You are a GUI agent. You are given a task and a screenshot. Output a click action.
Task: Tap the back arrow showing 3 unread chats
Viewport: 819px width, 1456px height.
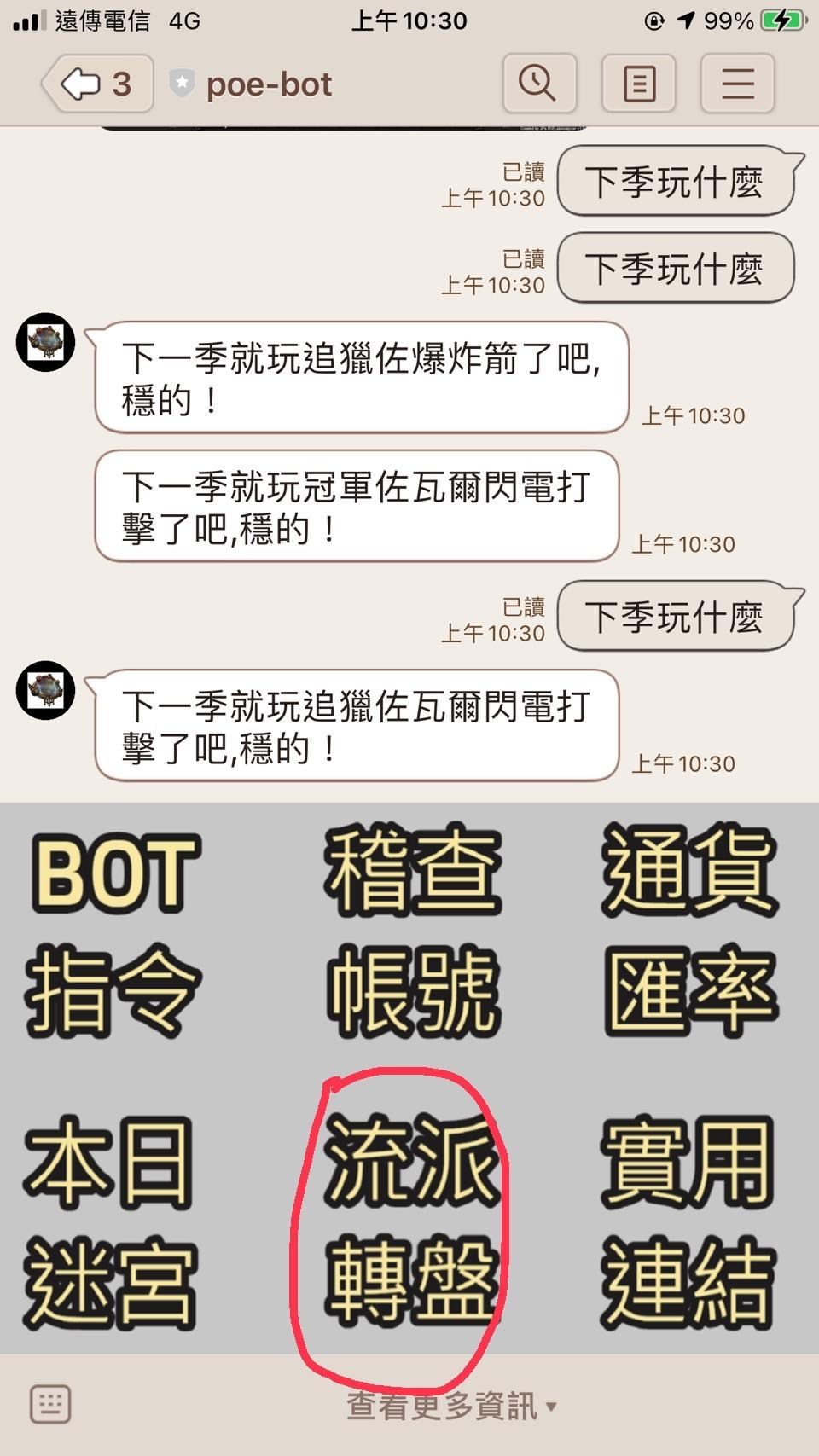tap(96, 83)
